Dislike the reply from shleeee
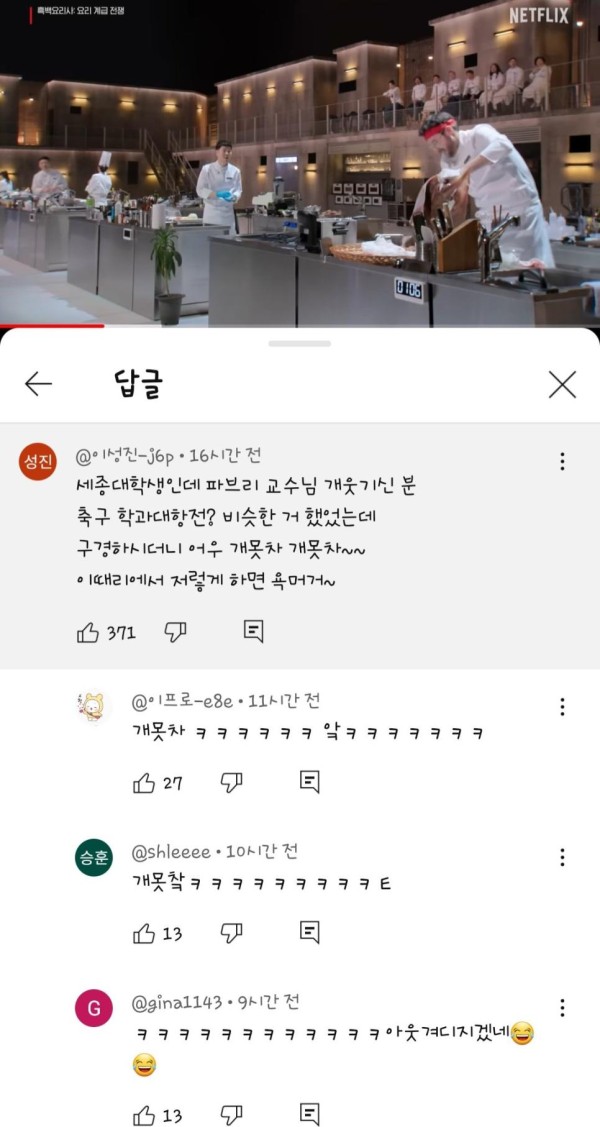Screen dimensions: 600x1127 click(231, 933)
